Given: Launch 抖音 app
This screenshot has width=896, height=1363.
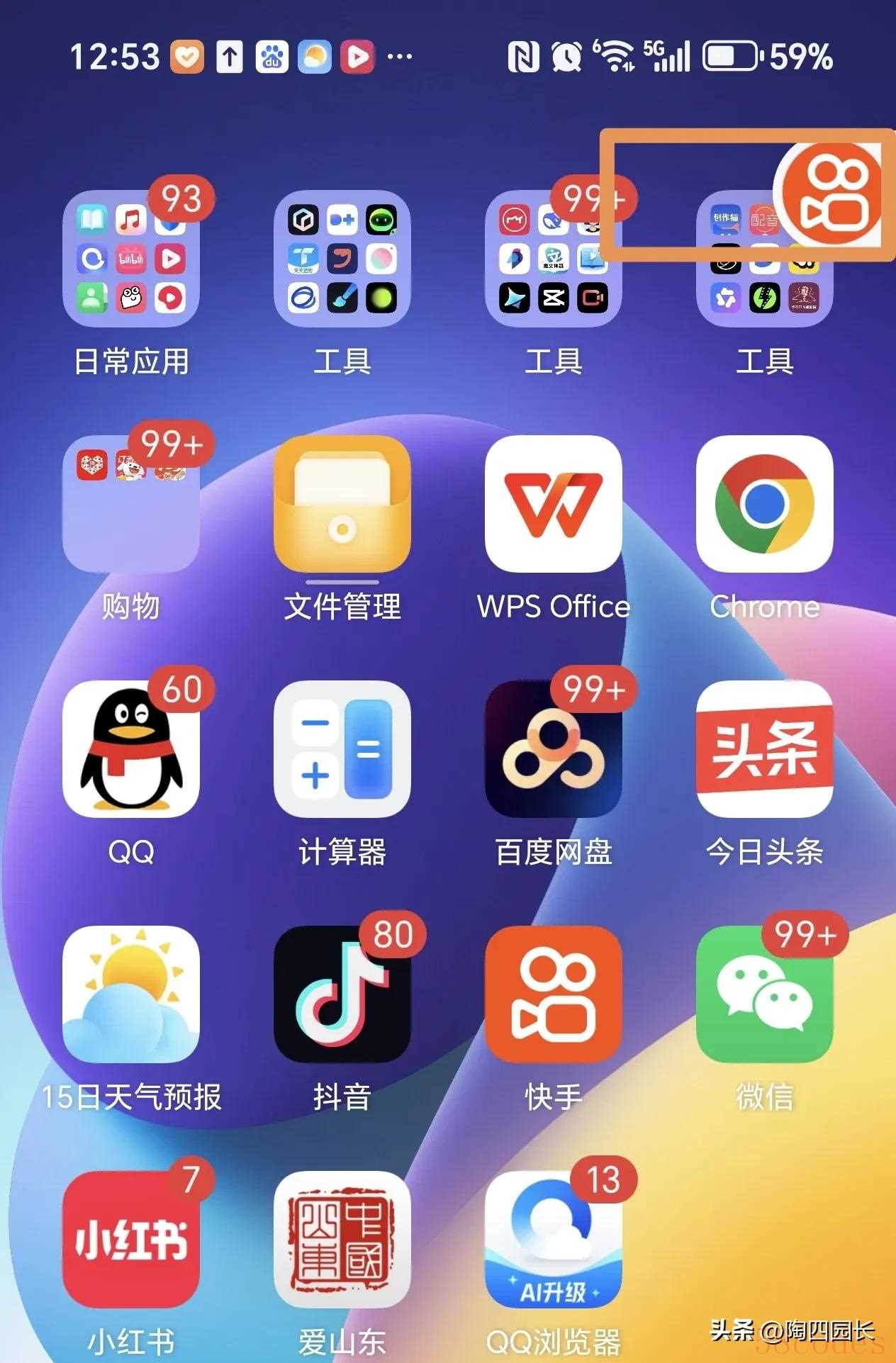Looking at the screenshot, I should click(x=342, y=994).
